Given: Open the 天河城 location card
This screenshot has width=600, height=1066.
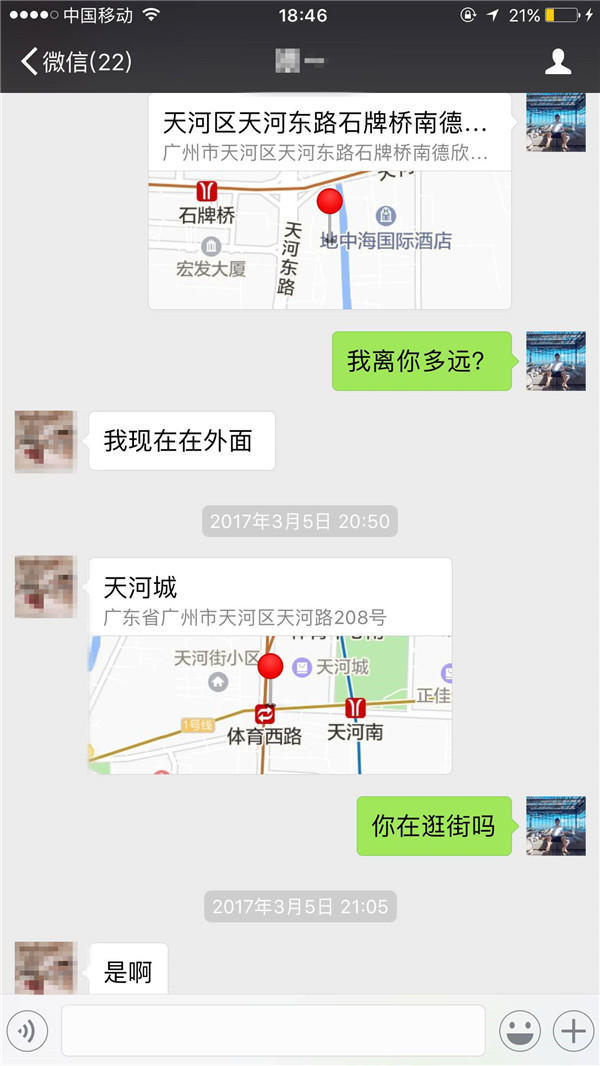Looking at the screenshot, I should coord(270,665).
